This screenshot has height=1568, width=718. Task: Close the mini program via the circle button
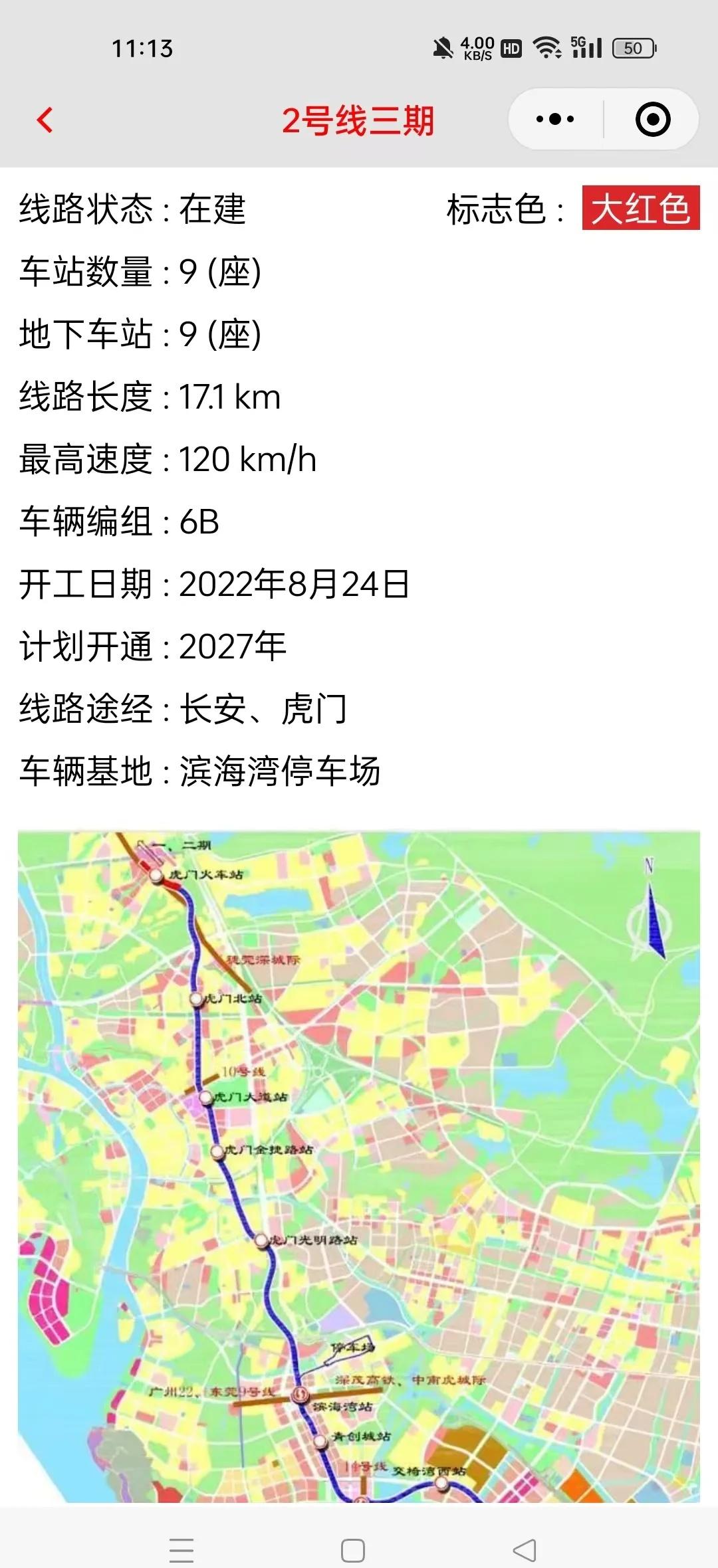[652, 120]
